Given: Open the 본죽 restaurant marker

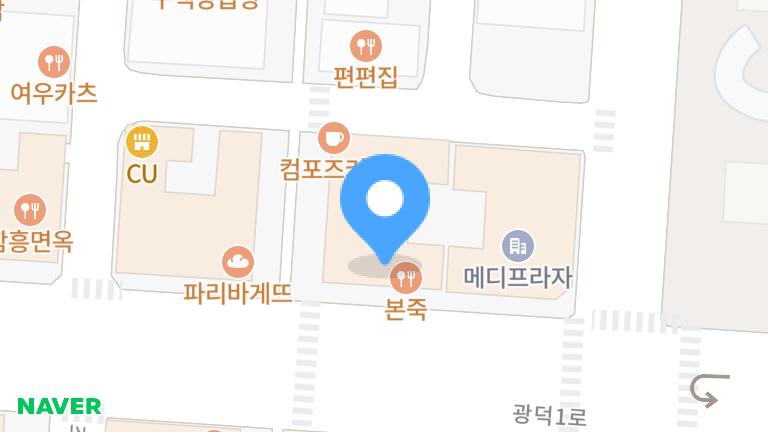Looking at the screenshot, I should point(405,278).
